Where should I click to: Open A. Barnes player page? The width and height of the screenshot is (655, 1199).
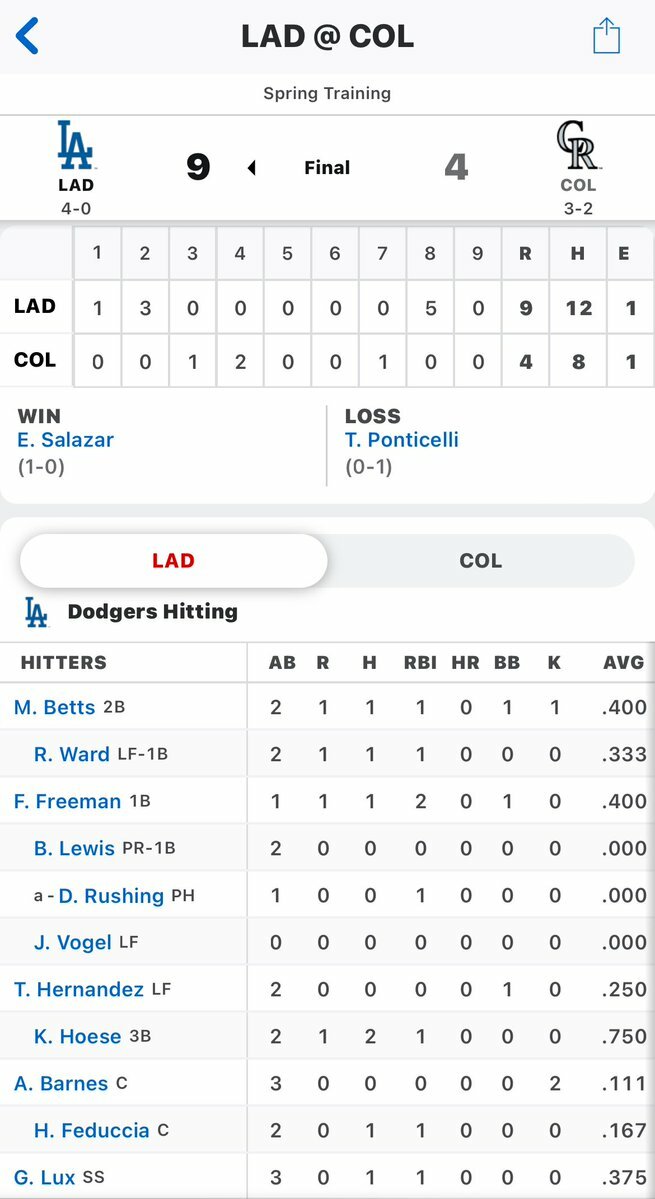(61, 1084)
